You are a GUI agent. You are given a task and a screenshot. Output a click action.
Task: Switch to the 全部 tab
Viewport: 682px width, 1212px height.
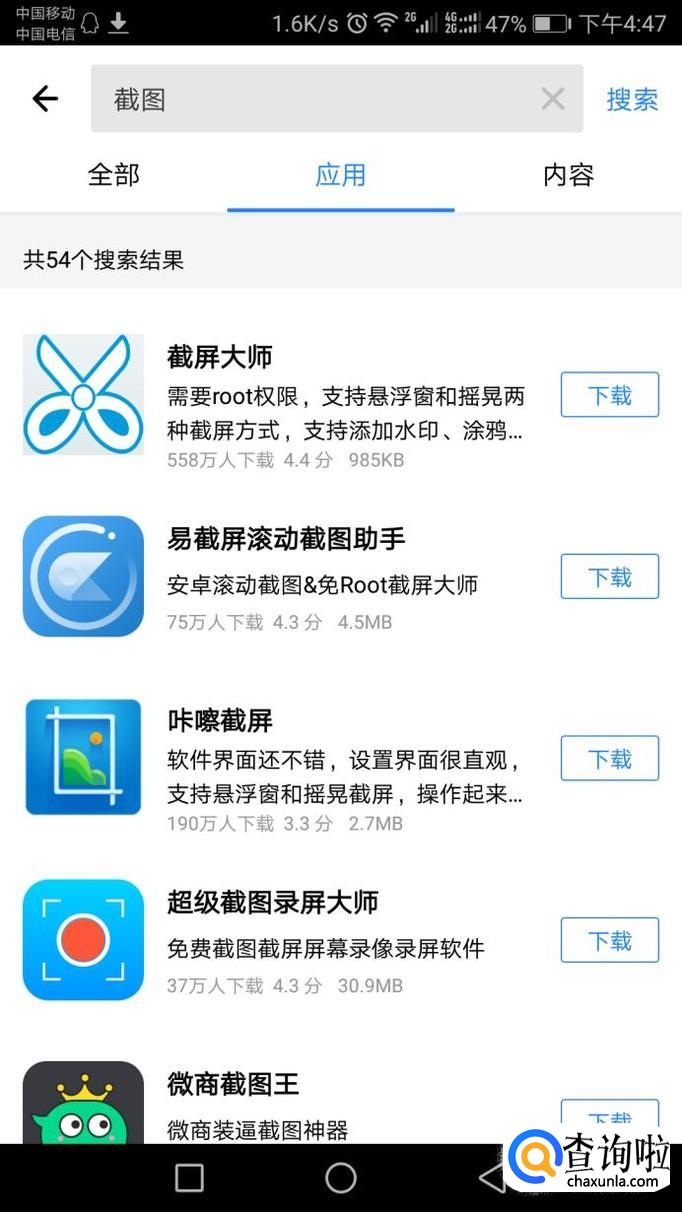(x=114, y=176)
